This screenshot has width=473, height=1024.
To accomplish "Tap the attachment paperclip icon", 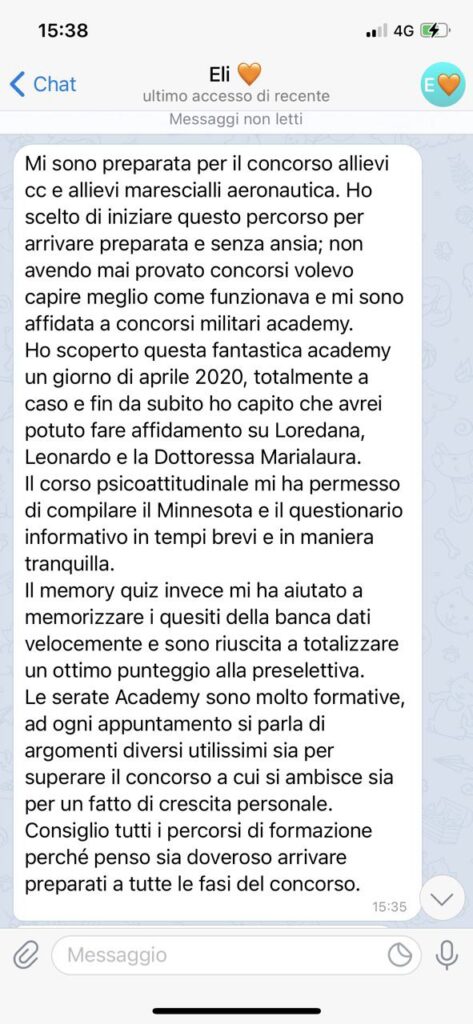I will pyautogui.click(x=26, y=956).
